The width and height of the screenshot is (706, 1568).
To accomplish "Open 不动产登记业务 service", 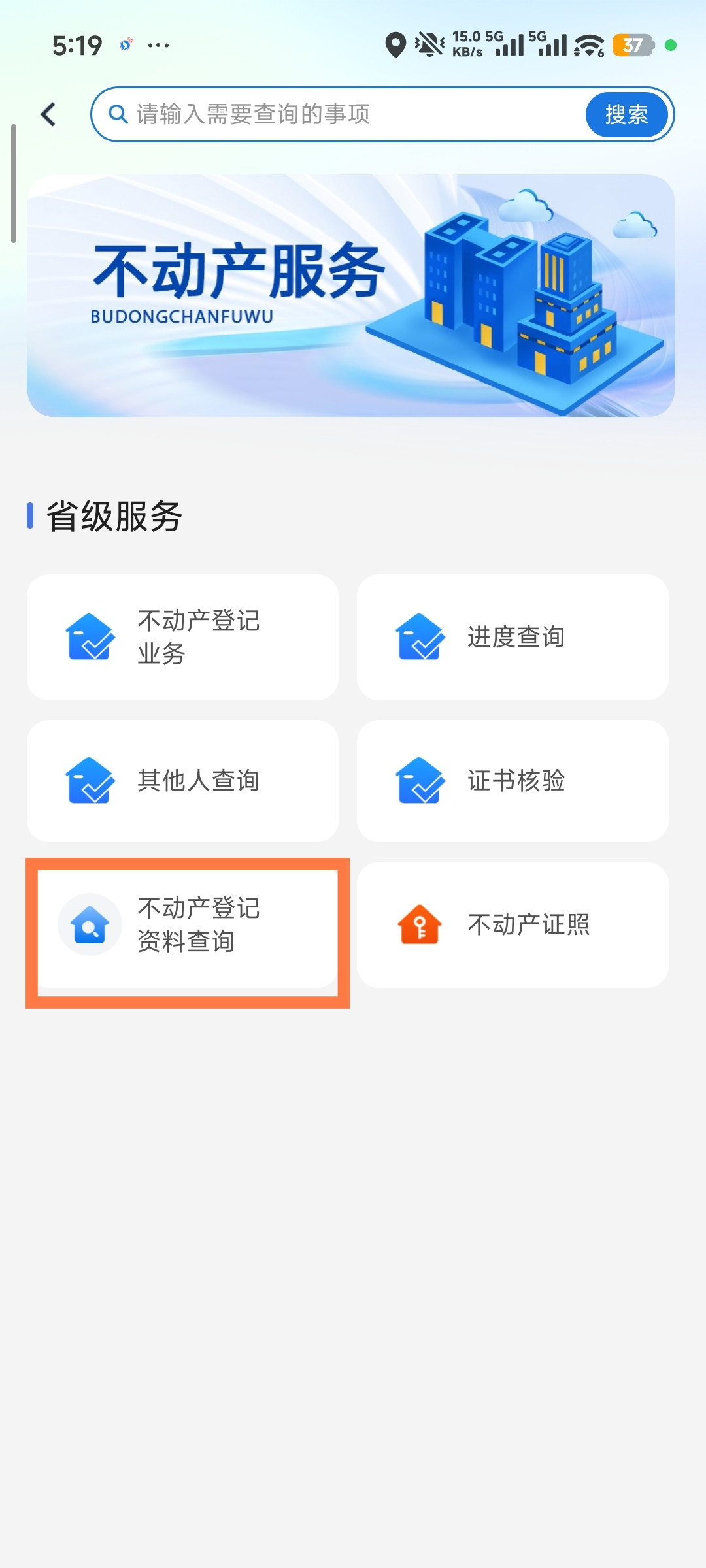I will [x=183, y=637].
